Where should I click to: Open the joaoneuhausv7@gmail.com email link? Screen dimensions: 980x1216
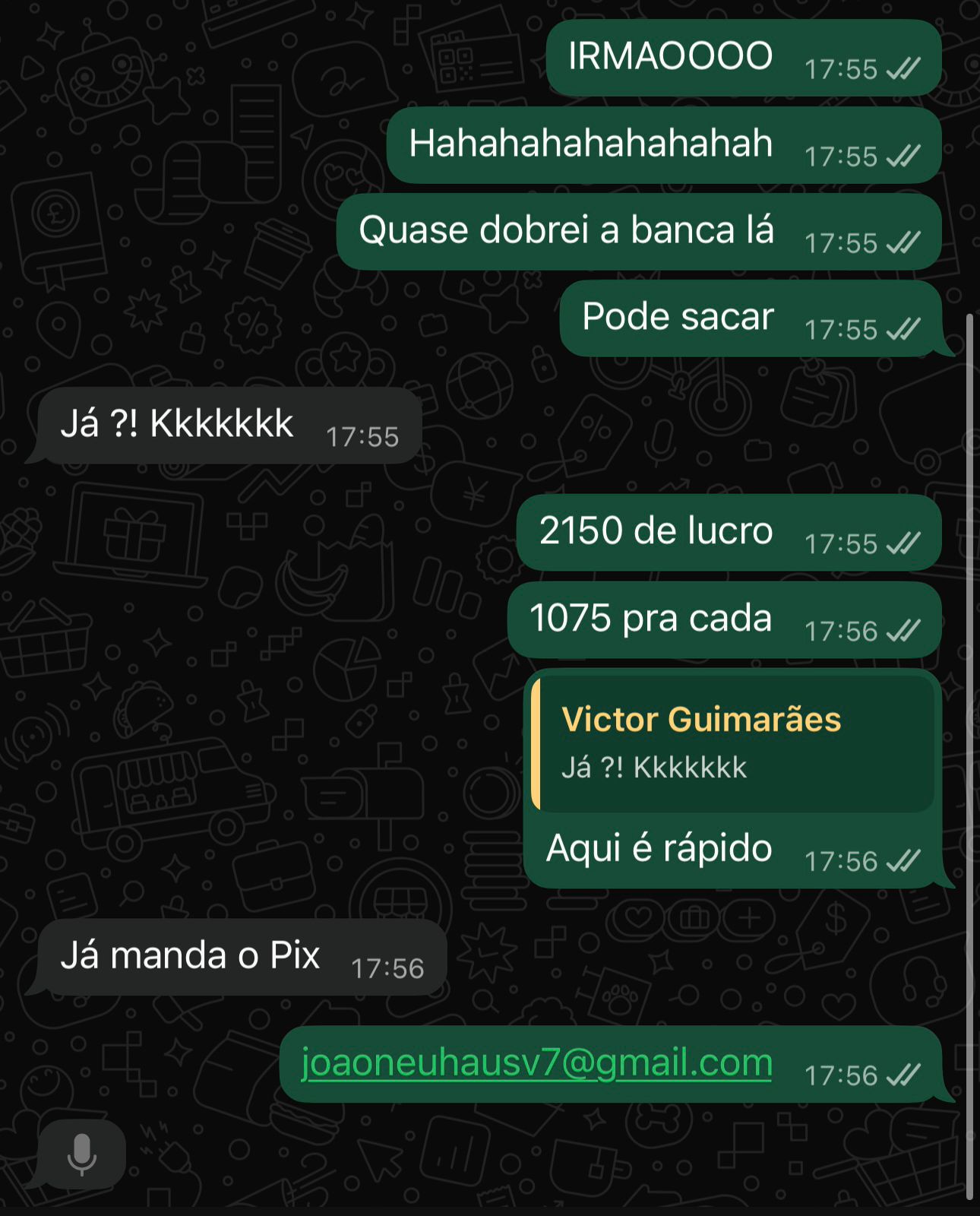(x=536, y=1062)
